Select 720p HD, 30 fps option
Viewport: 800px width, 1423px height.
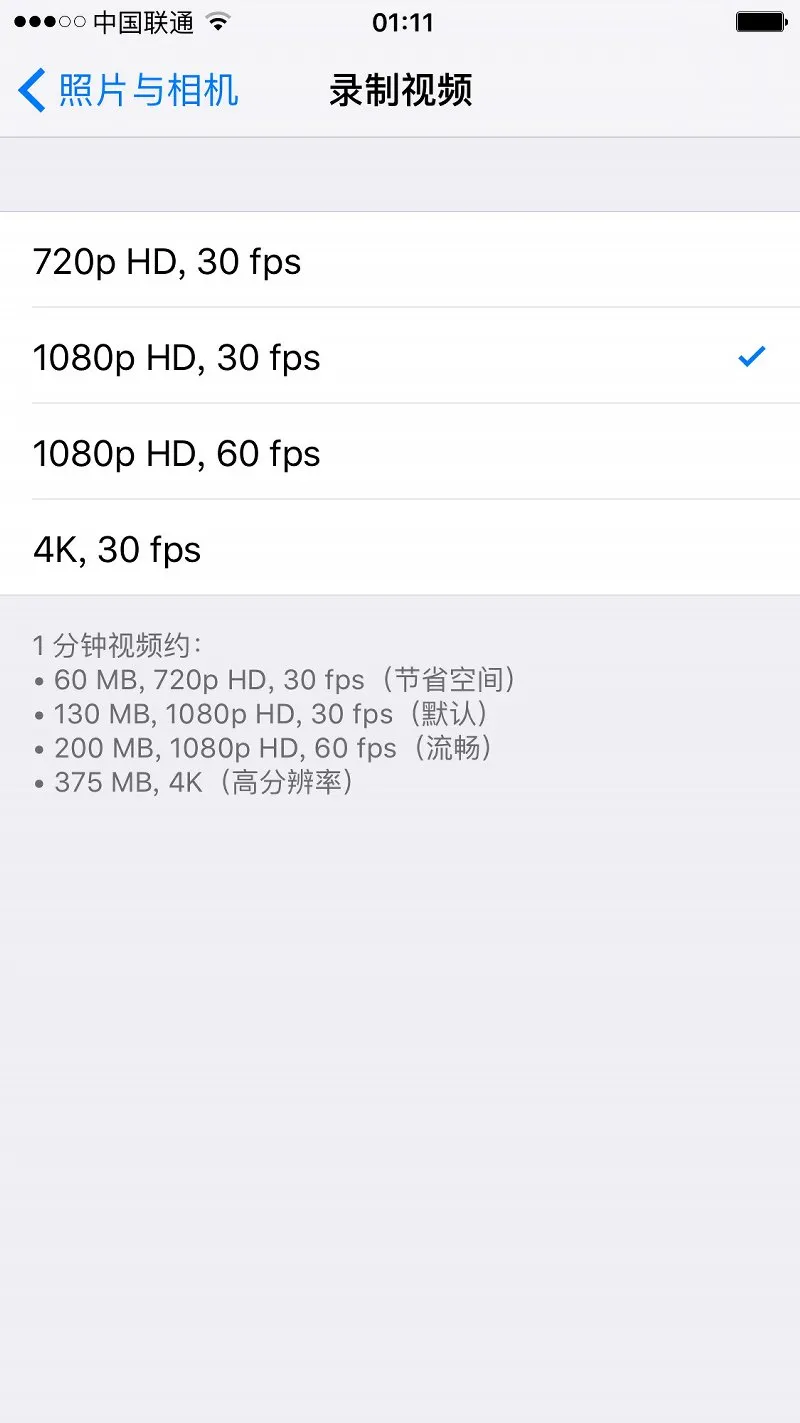[400, 260]
